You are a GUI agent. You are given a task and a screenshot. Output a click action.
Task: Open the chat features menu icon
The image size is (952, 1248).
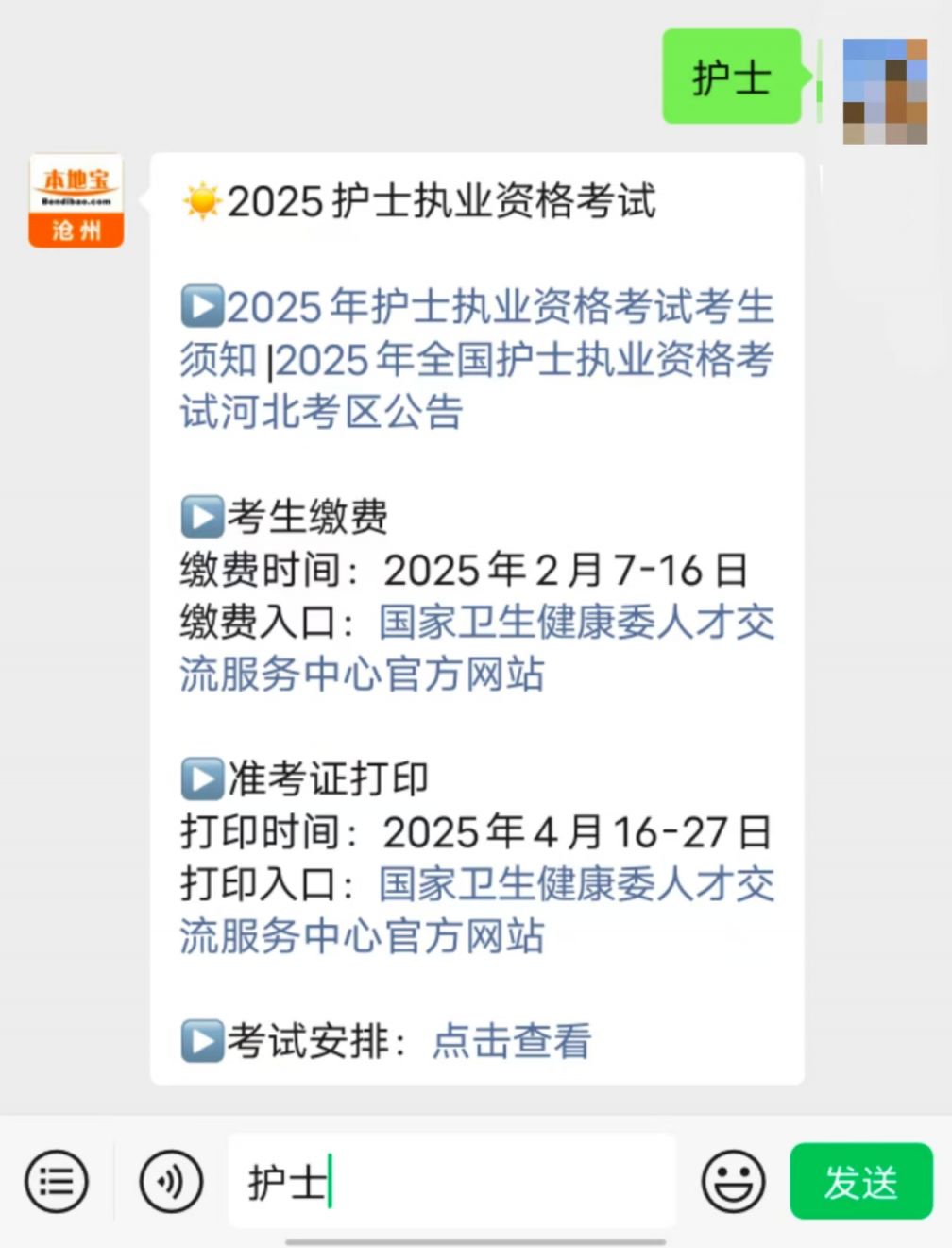pos(57,1180)
